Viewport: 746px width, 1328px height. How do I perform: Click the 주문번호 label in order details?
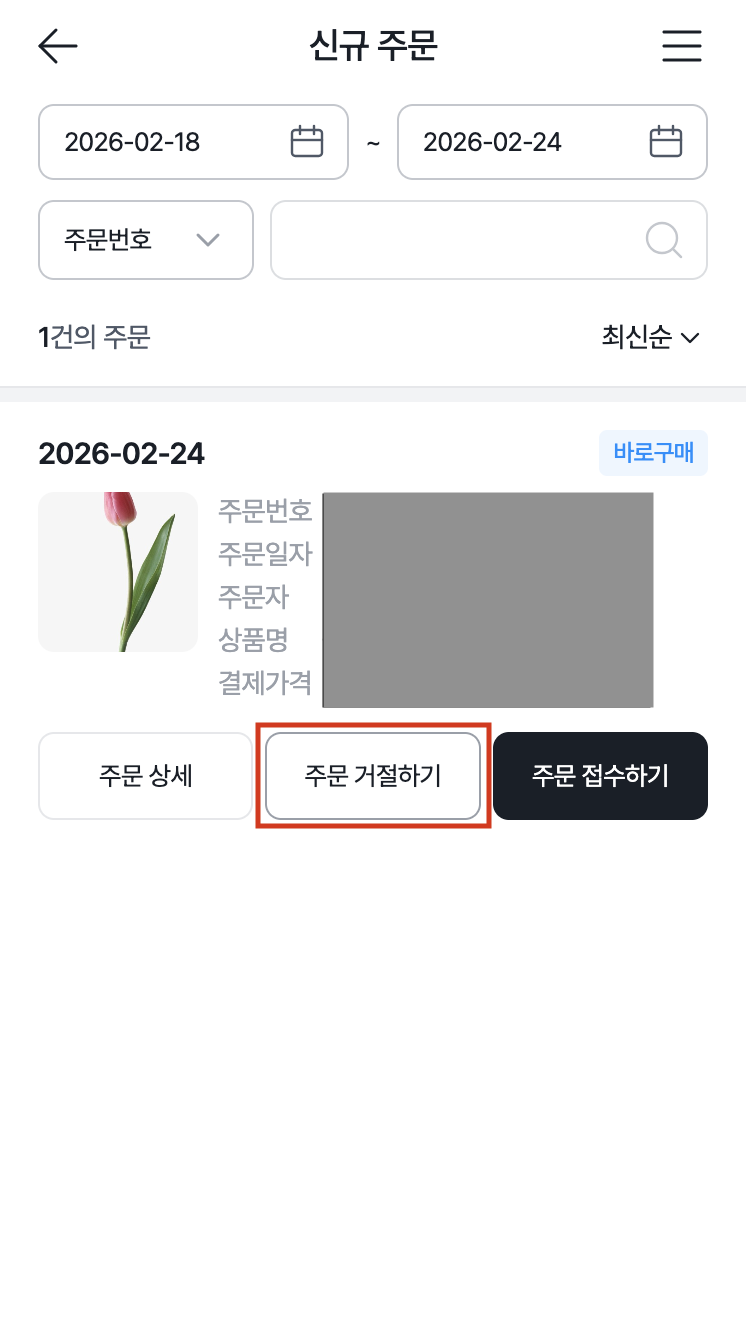pos(264,512)
